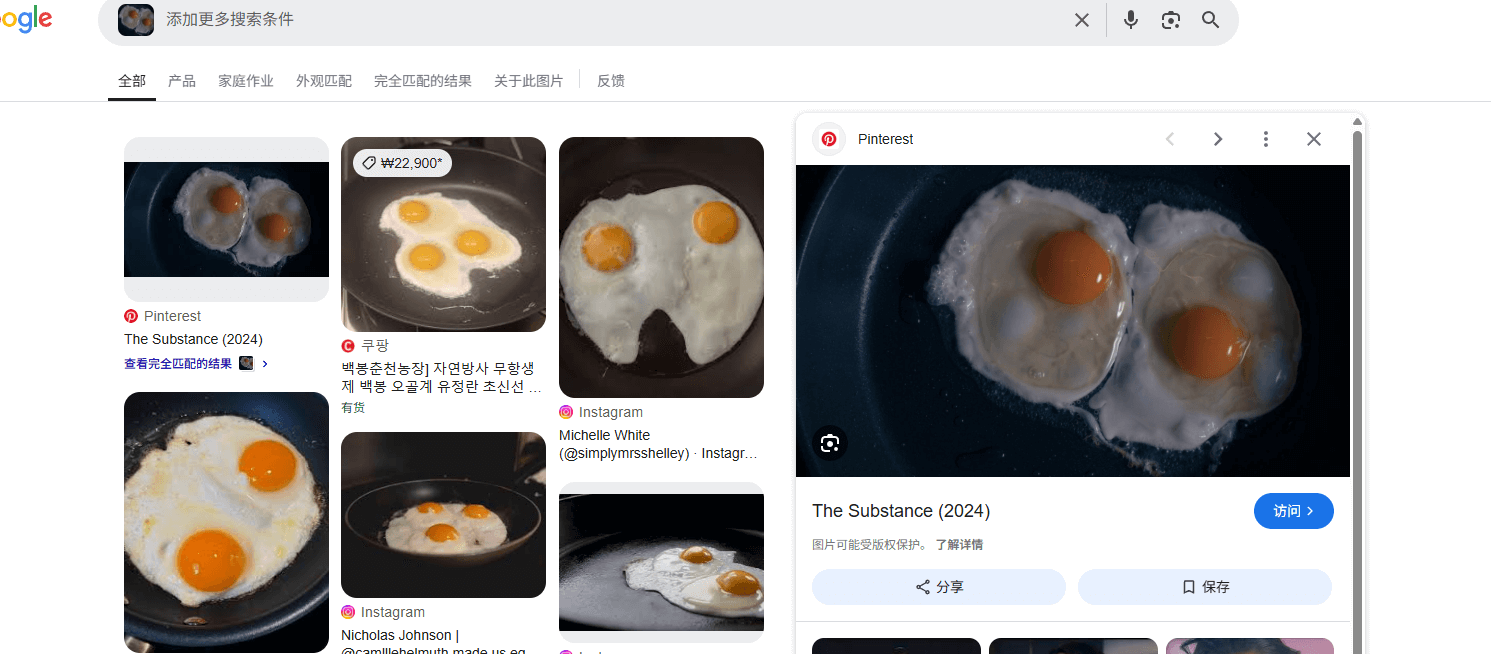Save the image with 保存

tap(1205, 587)
